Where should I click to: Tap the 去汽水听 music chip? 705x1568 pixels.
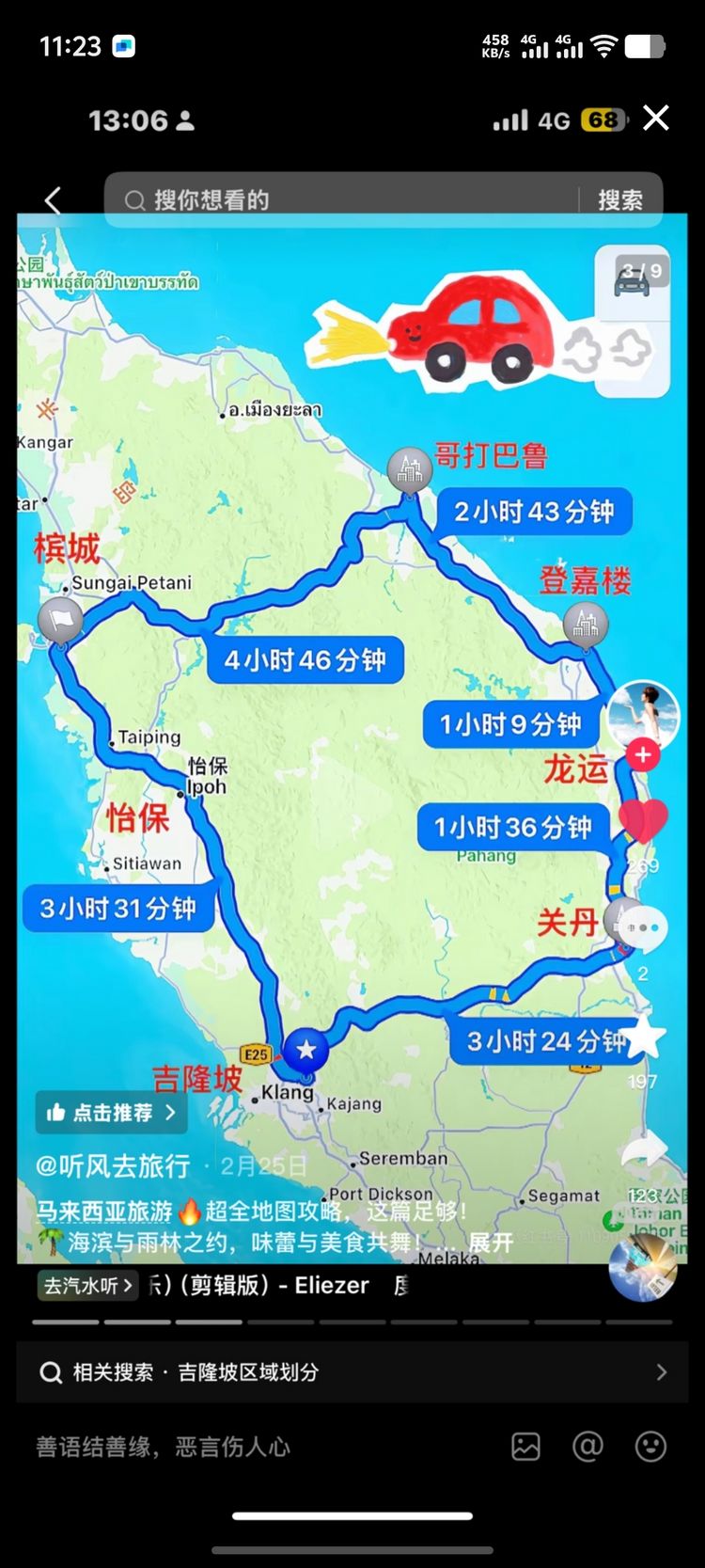tap(88, 1285)
